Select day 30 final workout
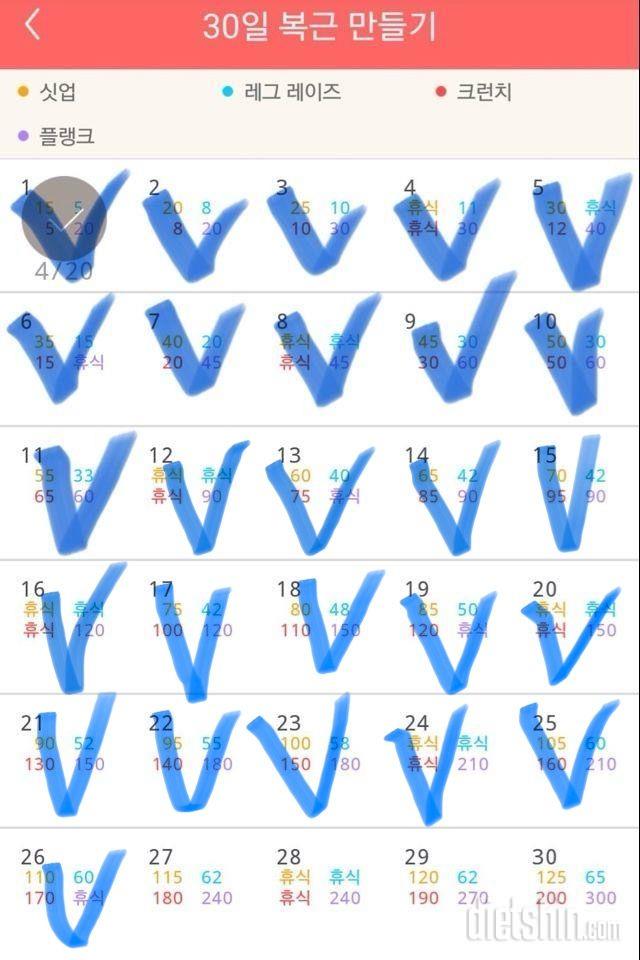Viewport: 640px width, 960px height. (576, 893)
